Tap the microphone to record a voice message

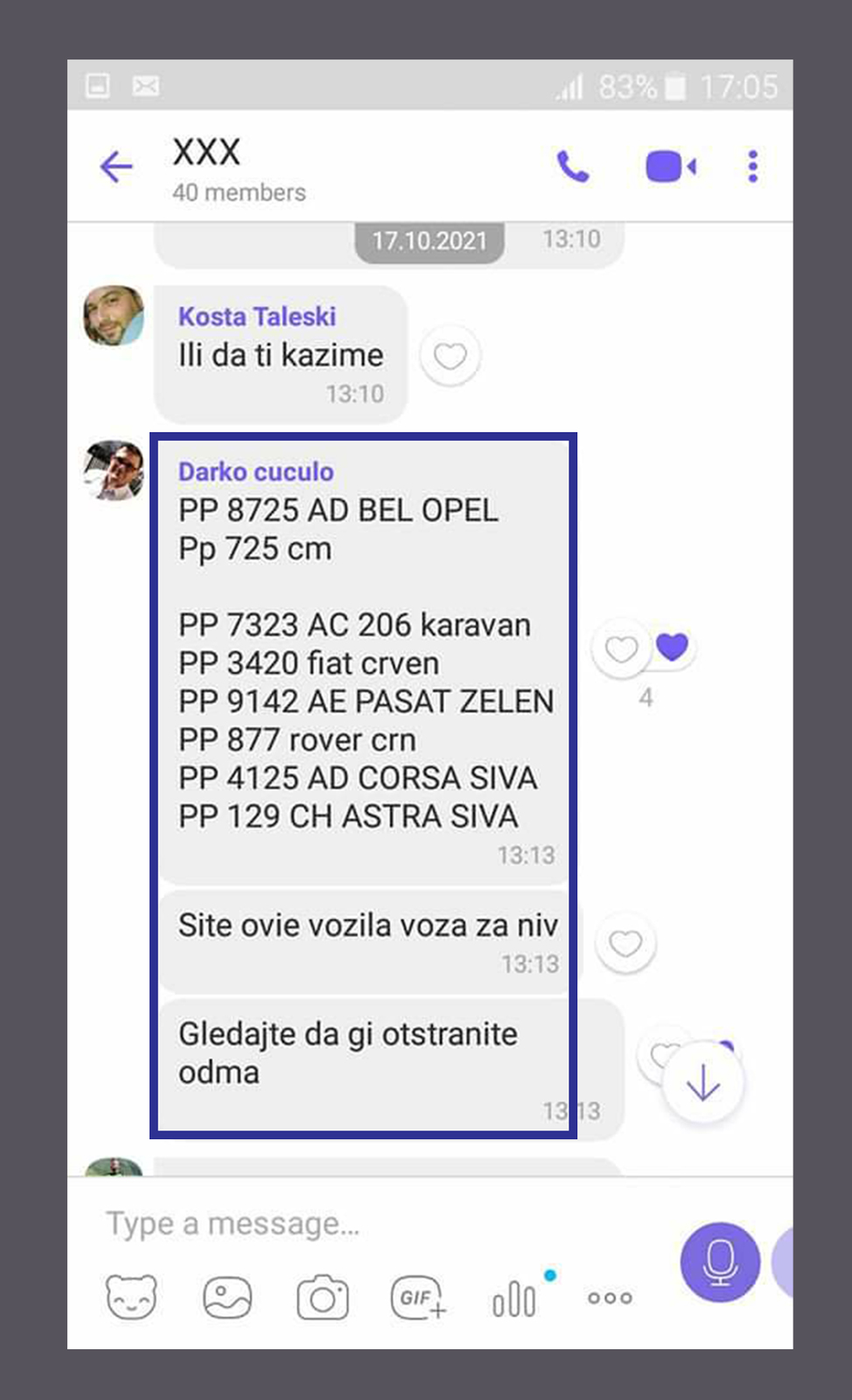pos(719,1262)
